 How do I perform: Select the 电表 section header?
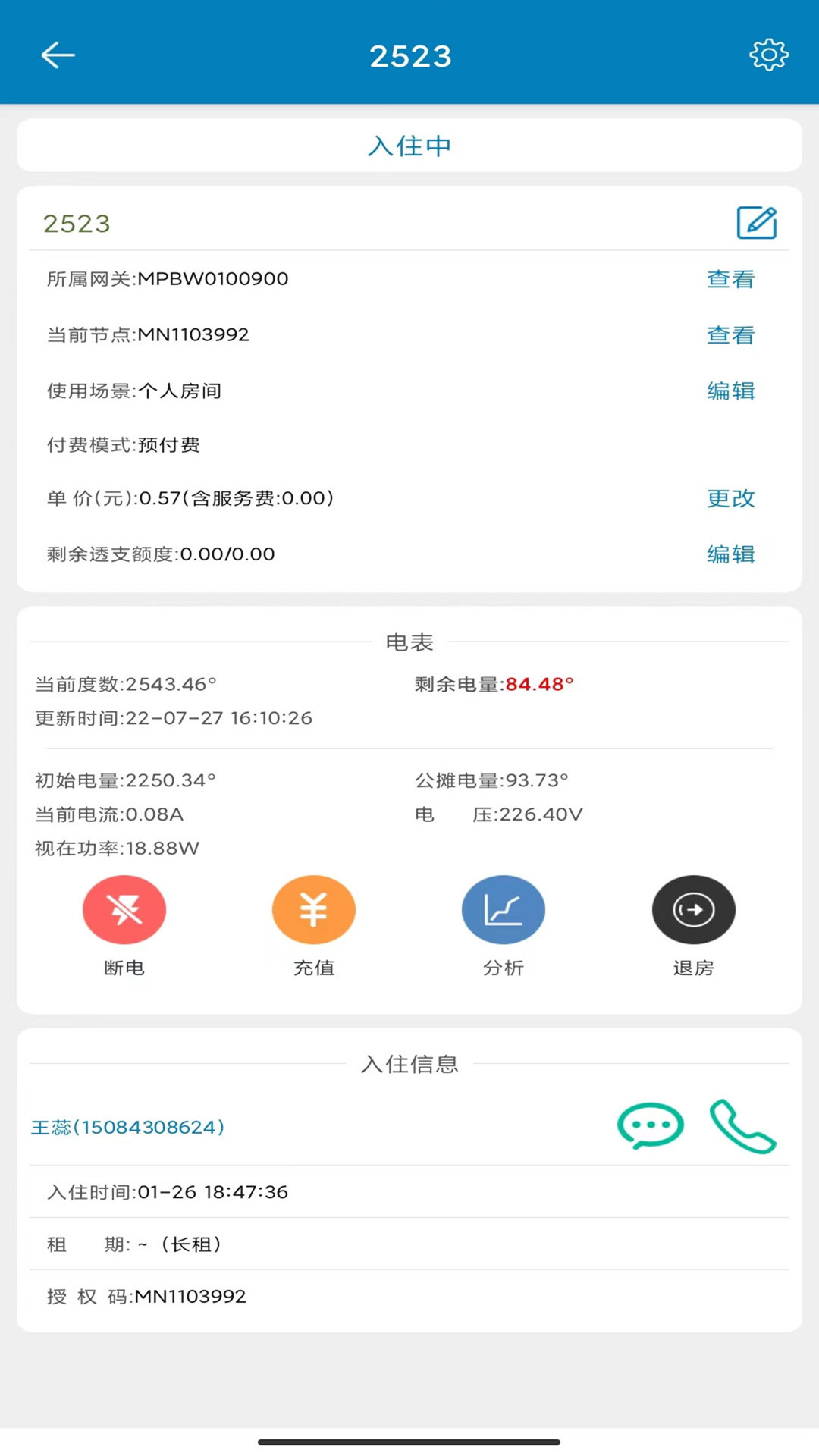click(x=409, y=641)
